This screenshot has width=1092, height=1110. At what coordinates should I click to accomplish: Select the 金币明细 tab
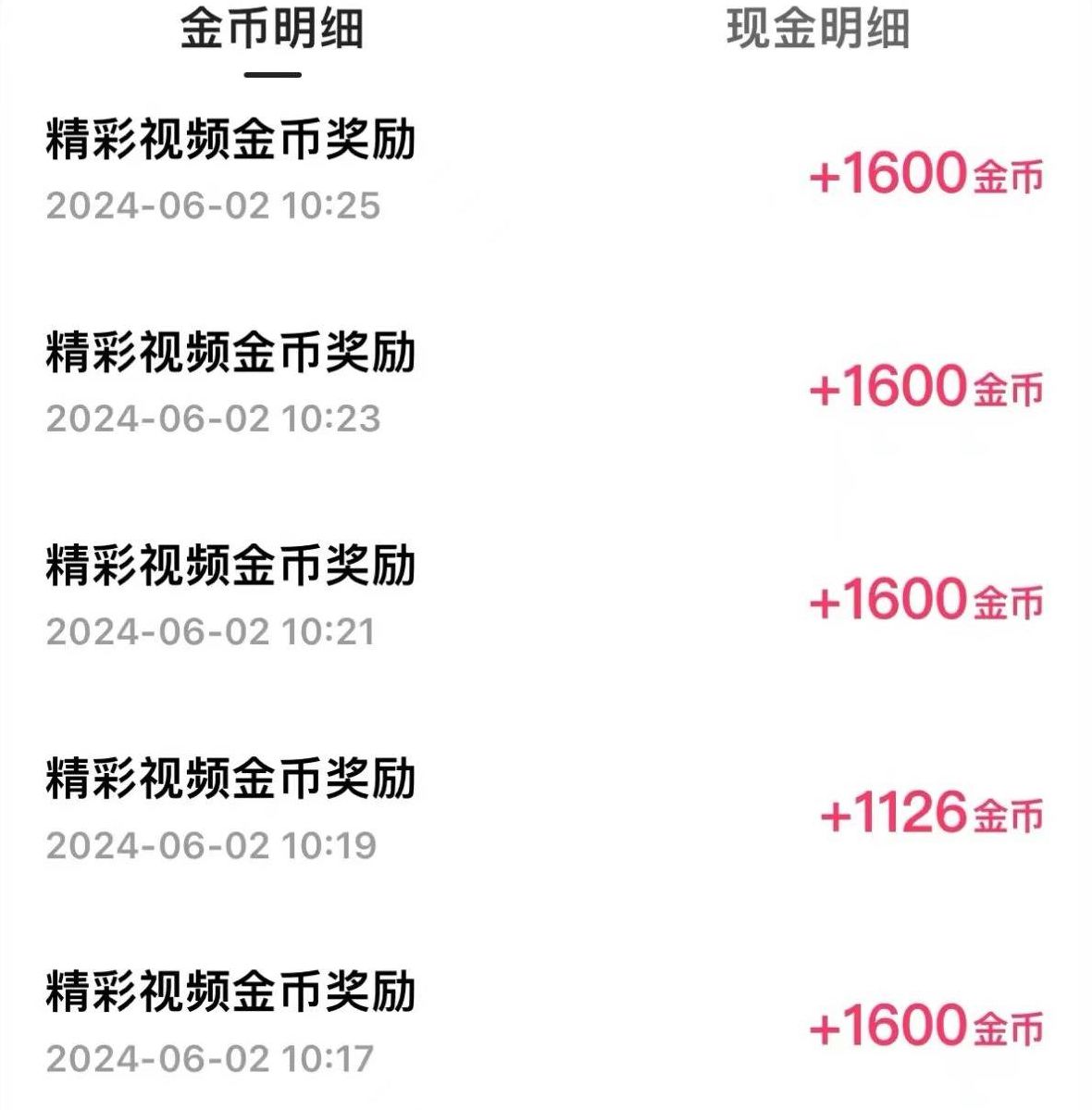272,29
